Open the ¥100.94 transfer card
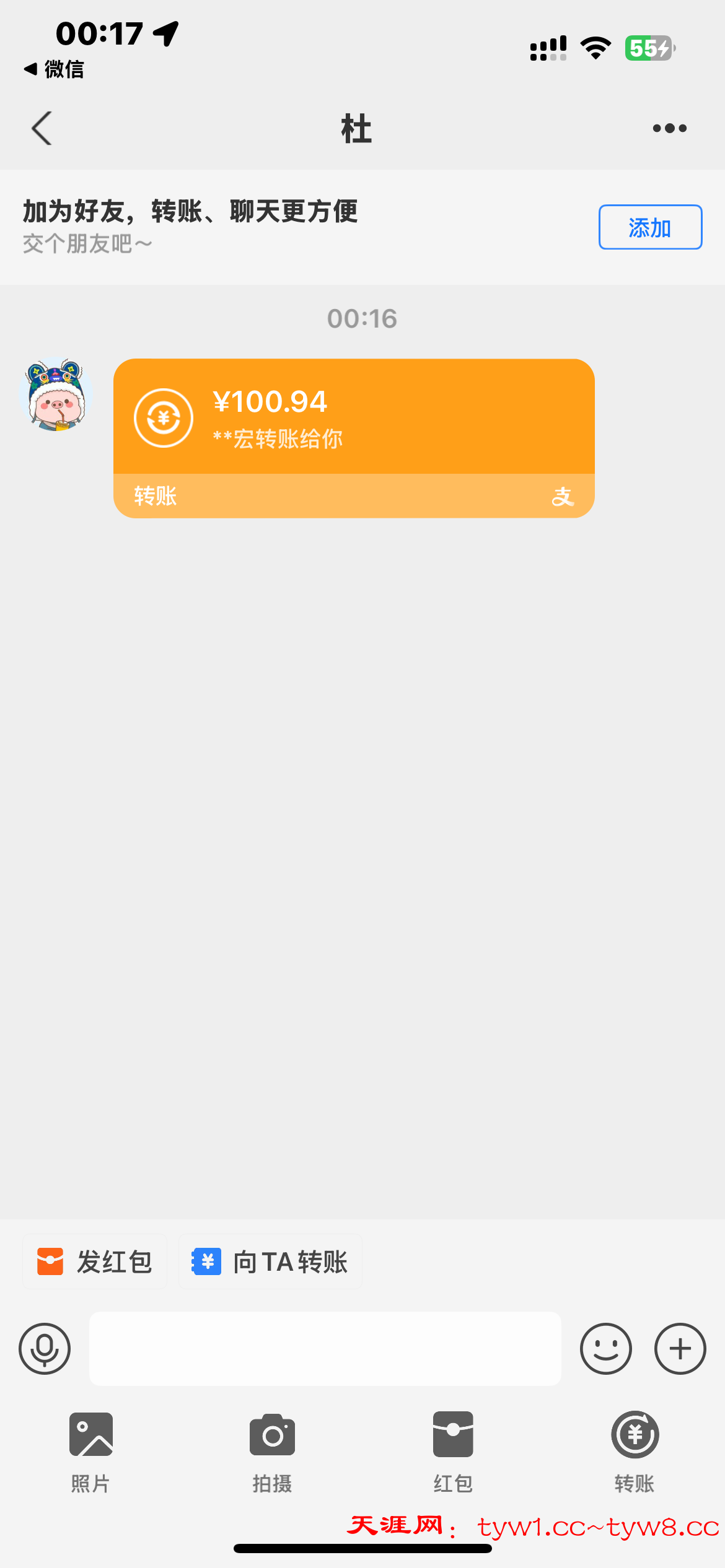 354,437
